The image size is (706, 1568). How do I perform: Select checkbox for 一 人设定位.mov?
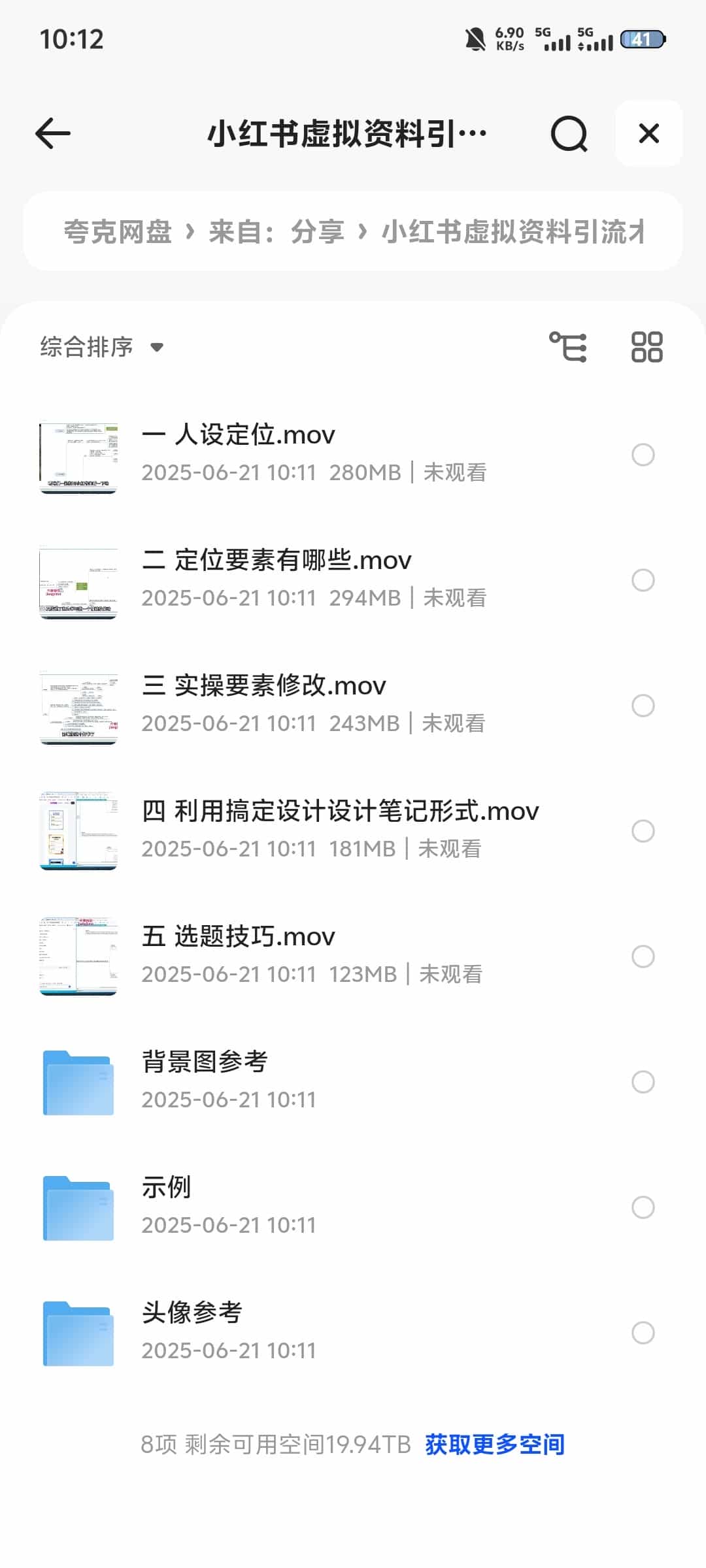pos(643,455)
